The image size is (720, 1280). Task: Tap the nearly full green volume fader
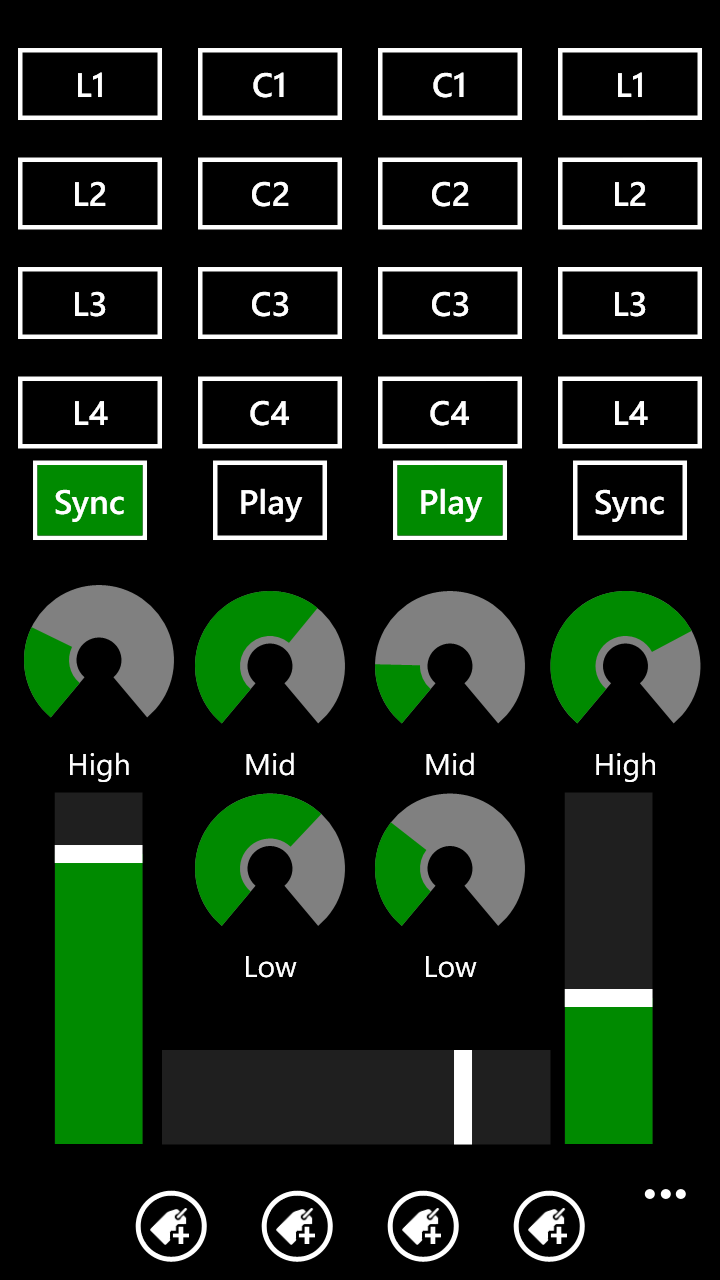click(x=99, y=968)
